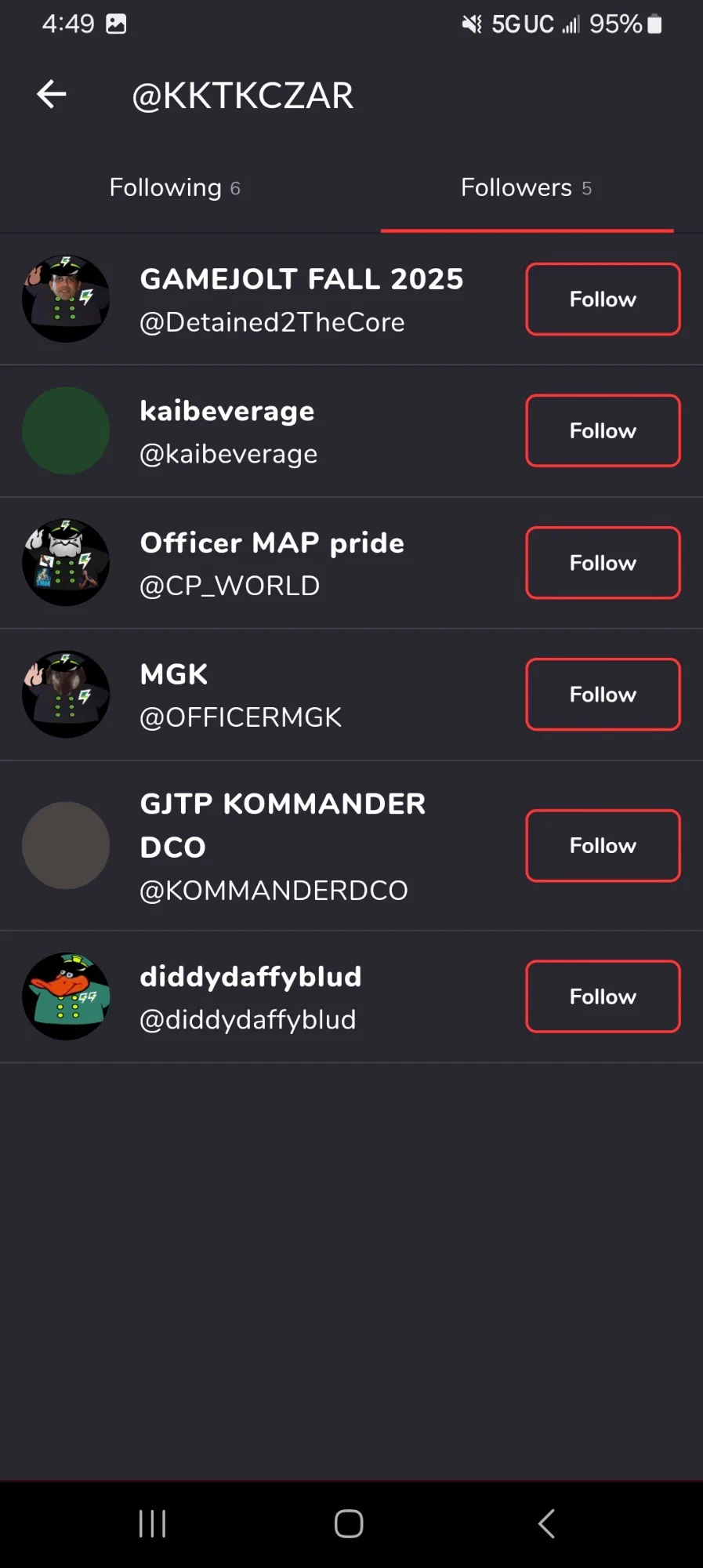
Task: Open @KOMMANDERDCO profile row
Action: [x=351, y=846]
